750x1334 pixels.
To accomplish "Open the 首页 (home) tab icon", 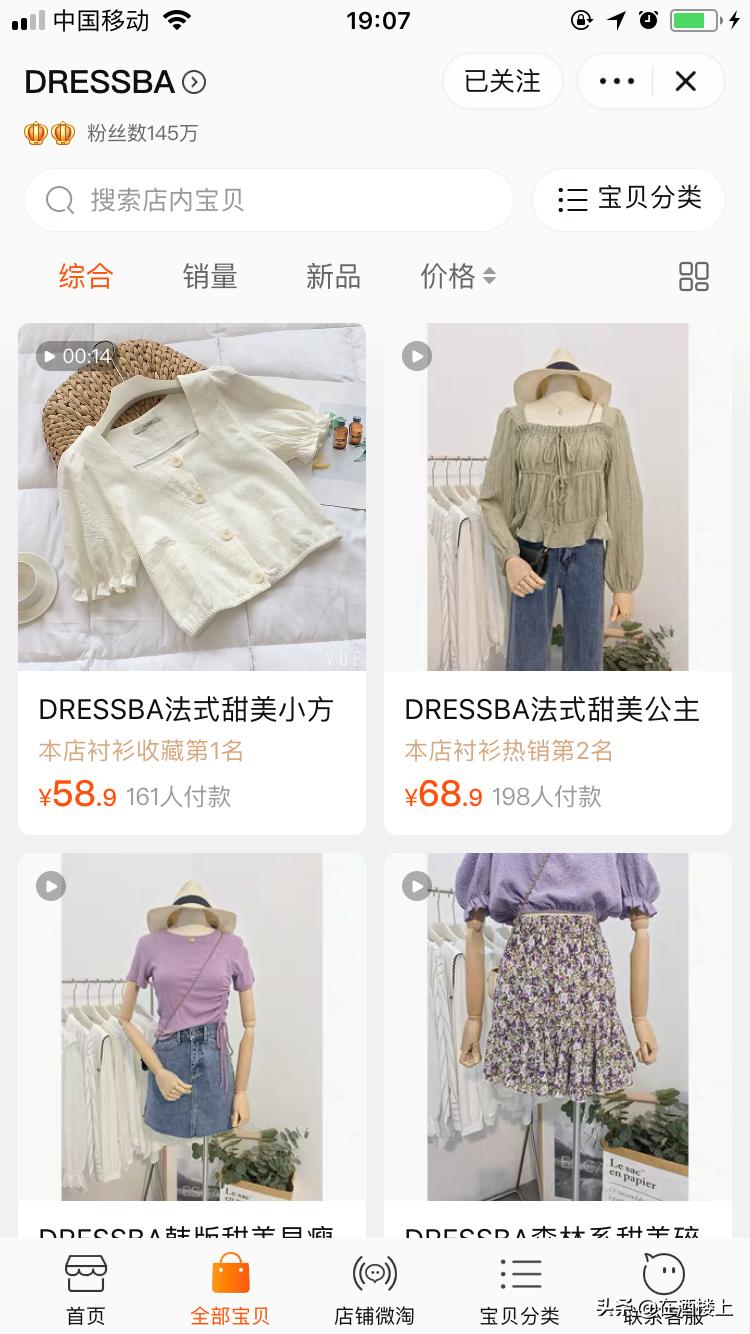I will pyautogui.click(x=85, y=1270).
